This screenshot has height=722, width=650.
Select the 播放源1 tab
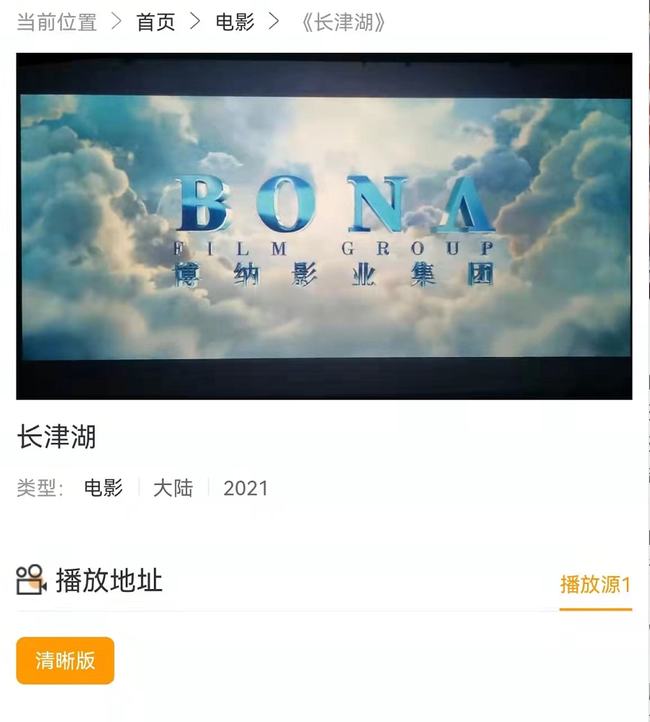click(595, 584)
